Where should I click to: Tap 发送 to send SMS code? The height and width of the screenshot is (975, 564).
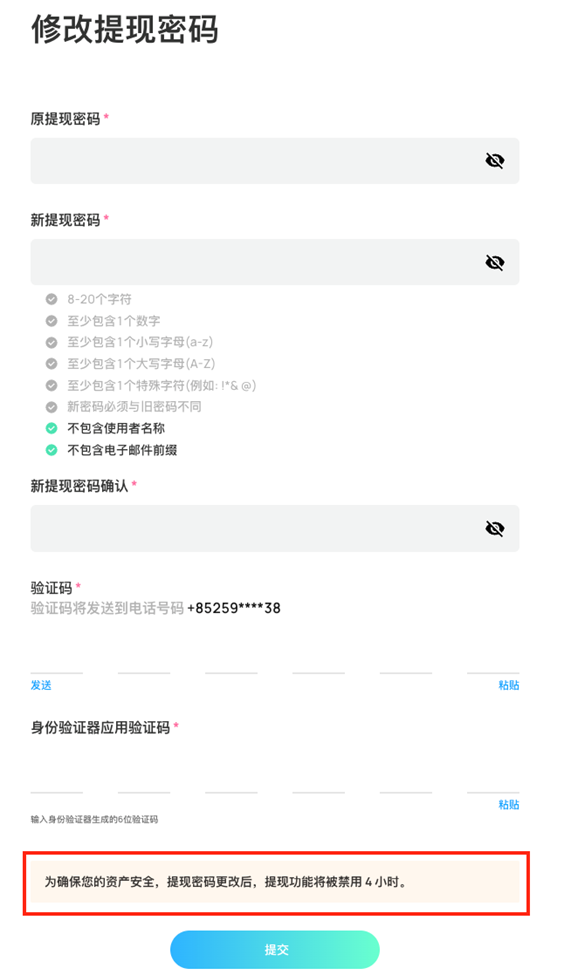click(x=41, y=685)
